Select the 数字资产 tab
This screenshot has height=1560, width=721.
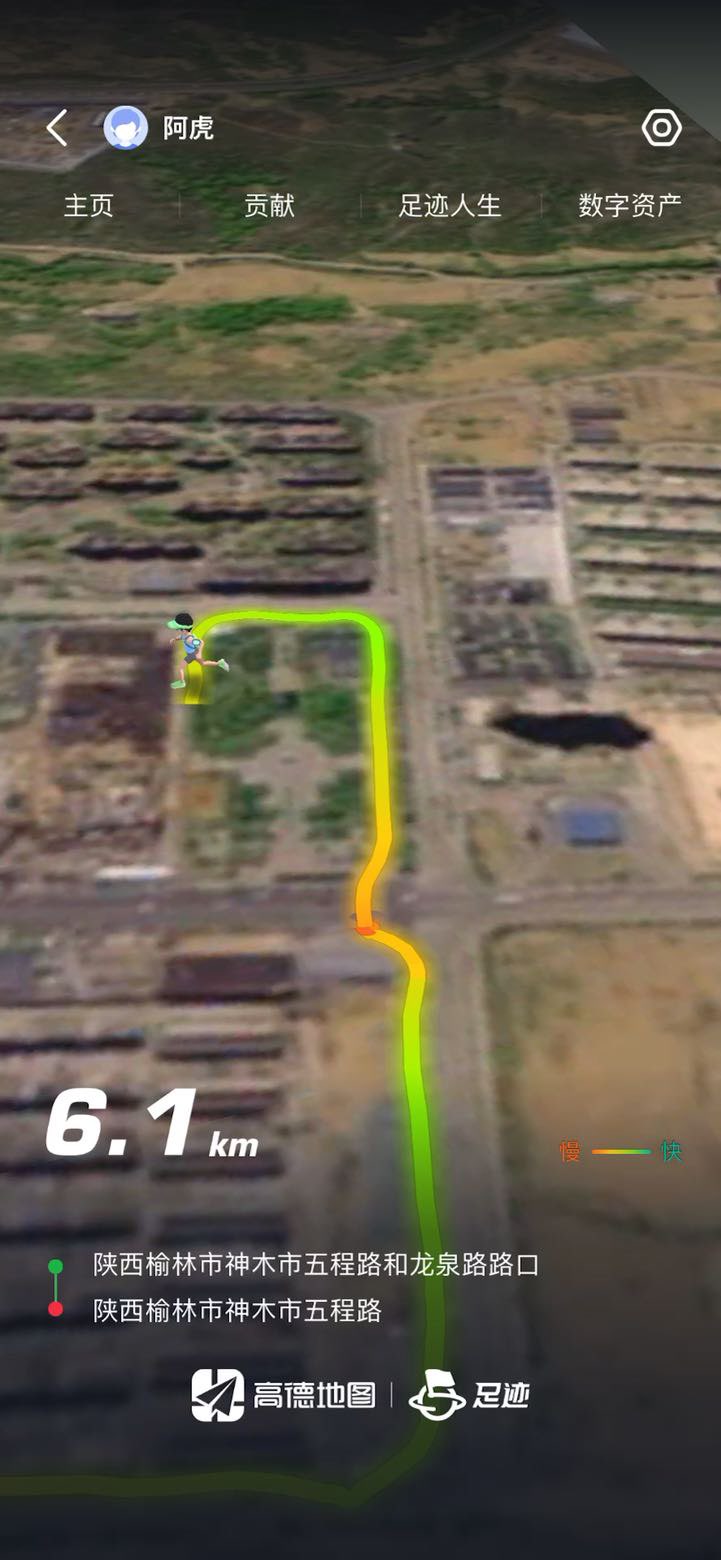[x=630, y=206]
